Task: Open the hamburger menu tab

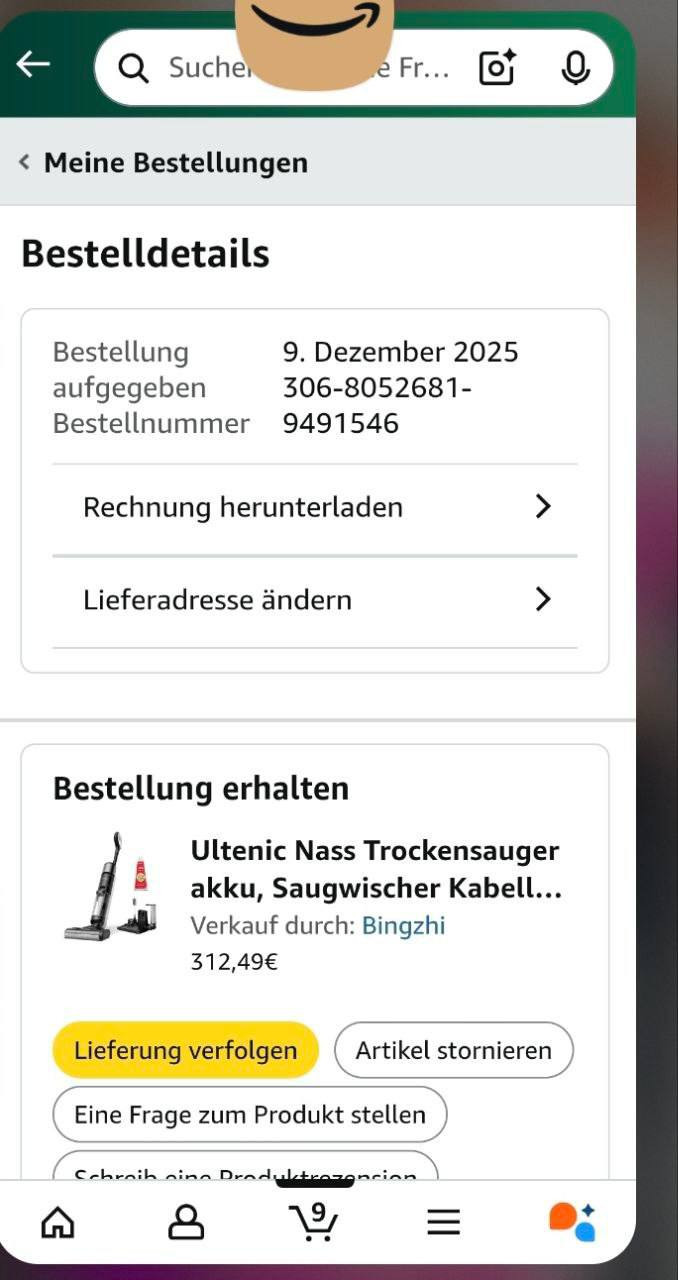Action: pyautogui.click(x=443, y=1221)
